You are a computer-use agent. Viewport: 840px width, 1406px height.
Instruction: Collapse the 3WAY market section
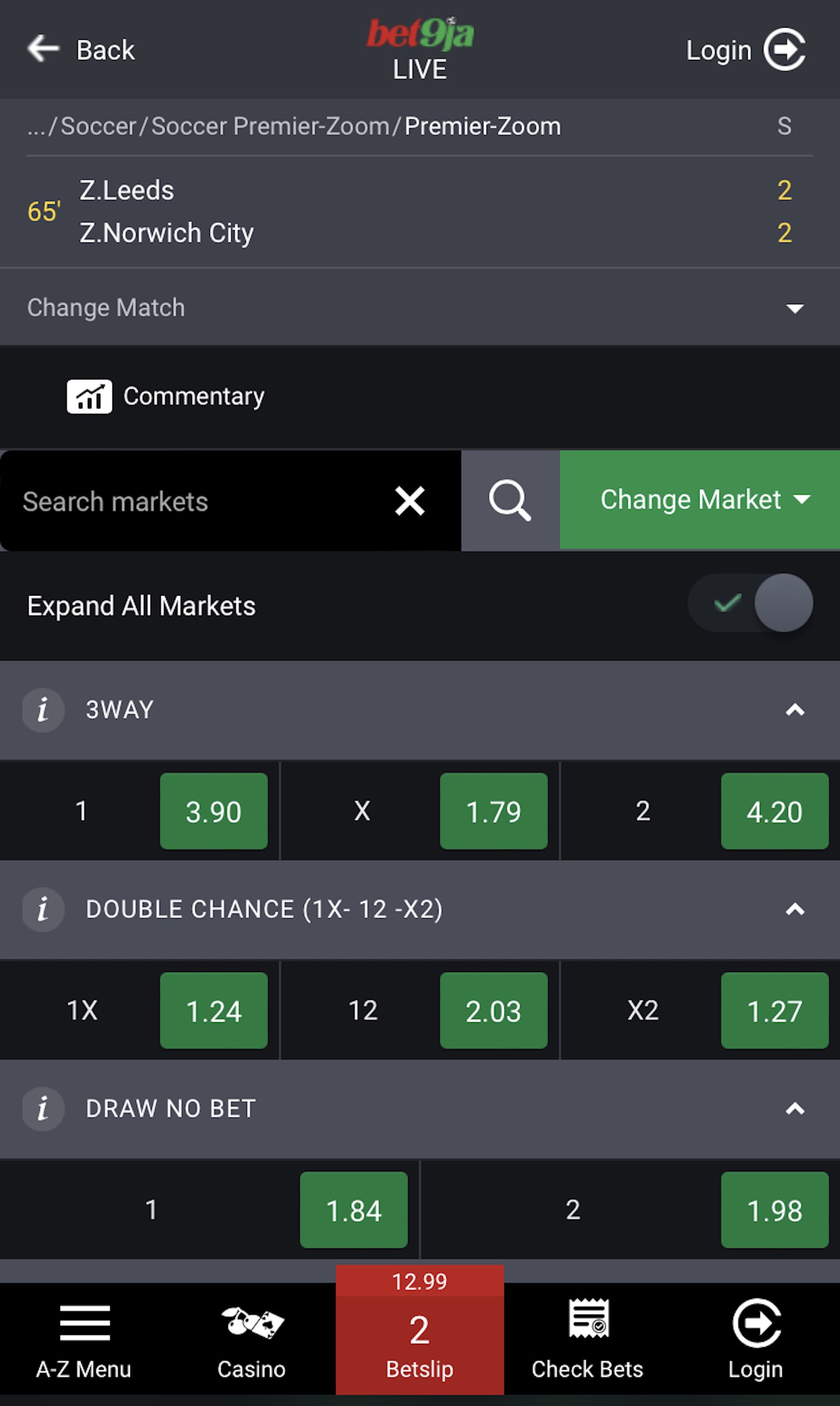click(795, 710)
